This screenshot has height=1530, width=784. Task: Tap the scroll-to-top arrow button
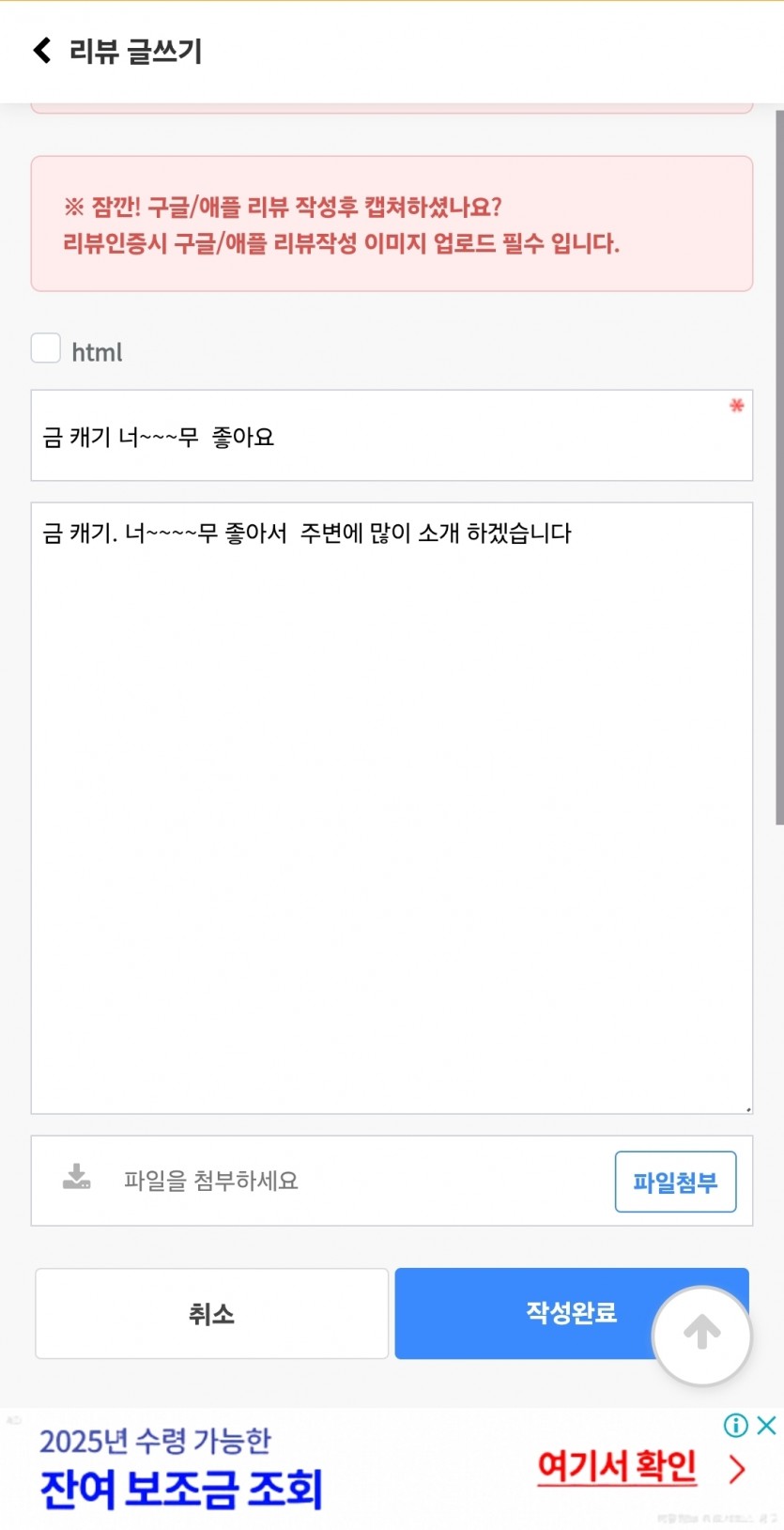[x=701, y=1335]
